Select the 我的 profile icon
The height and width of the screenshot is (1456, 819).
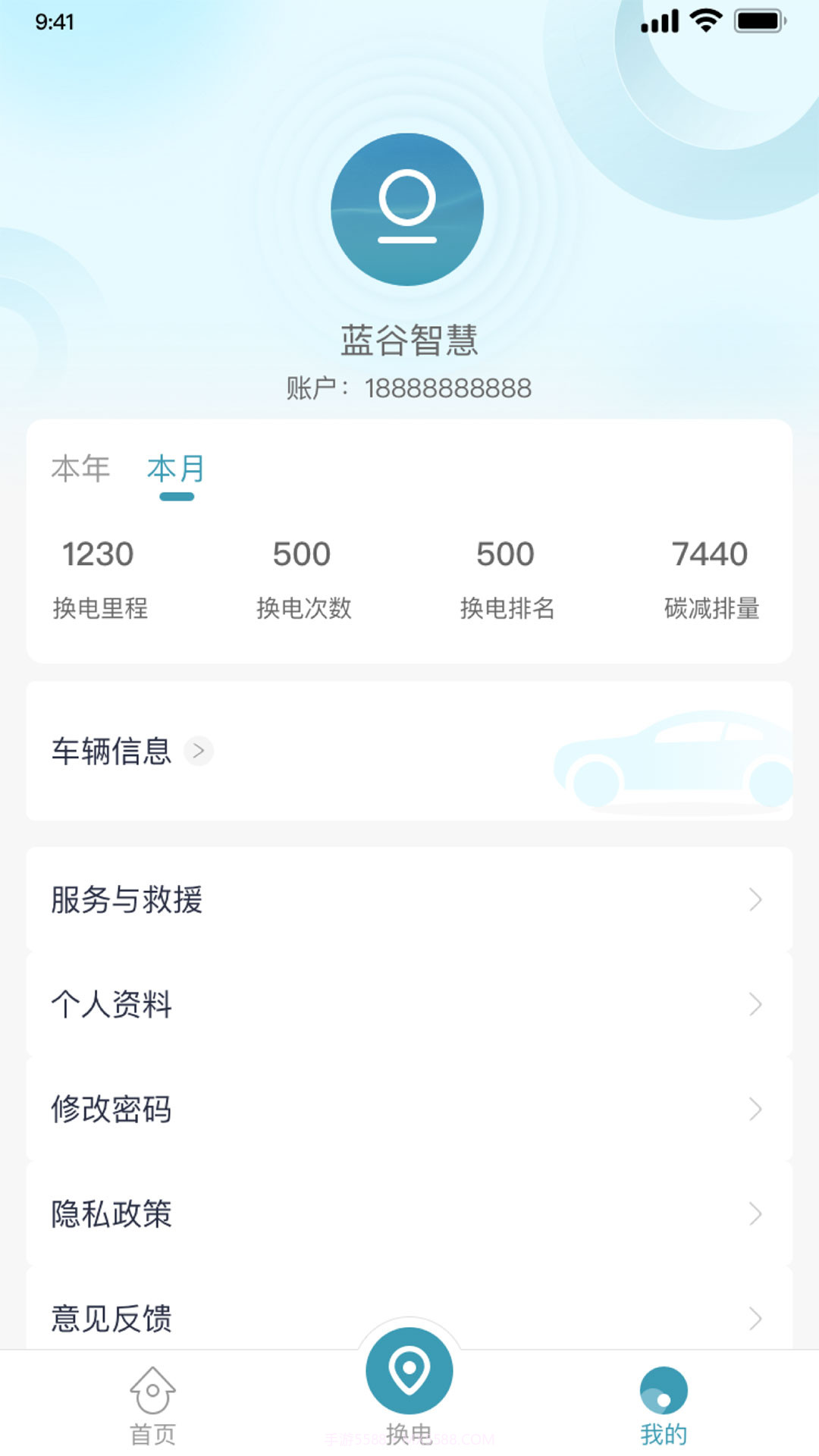coord(662,1393)
